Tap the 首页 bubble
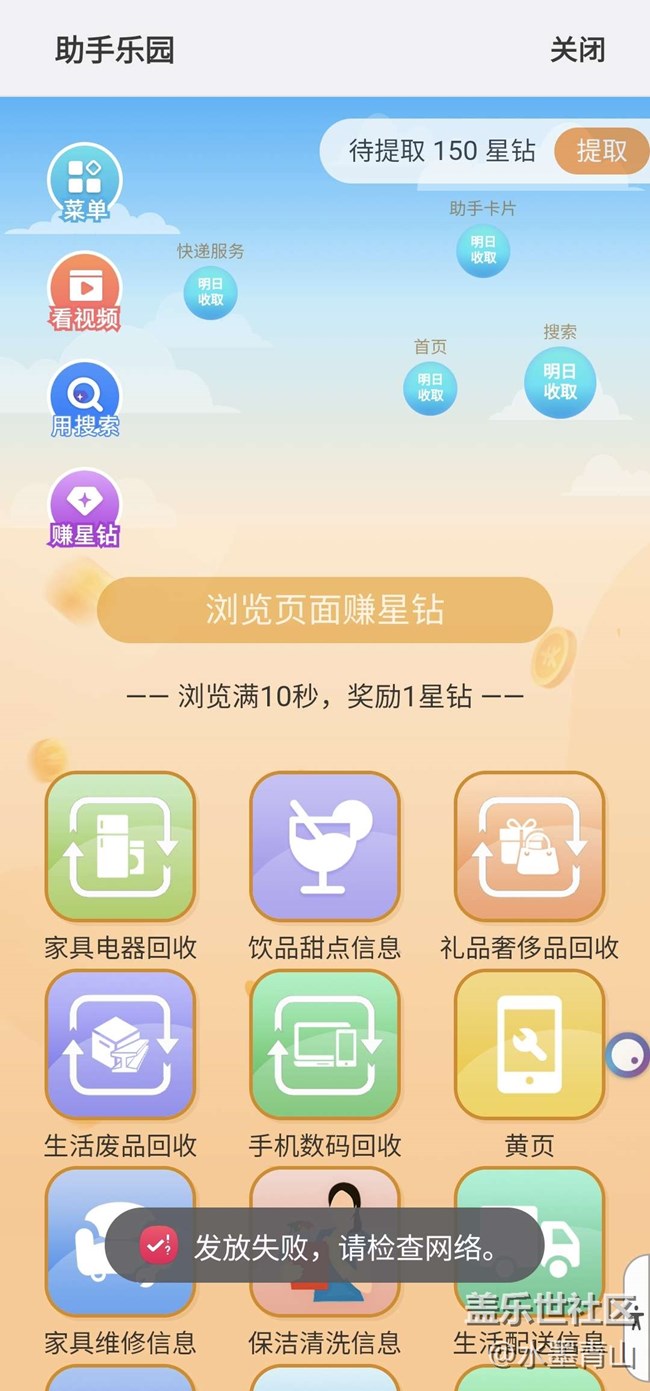650x1391 pixels. click(x=430, y=387)
